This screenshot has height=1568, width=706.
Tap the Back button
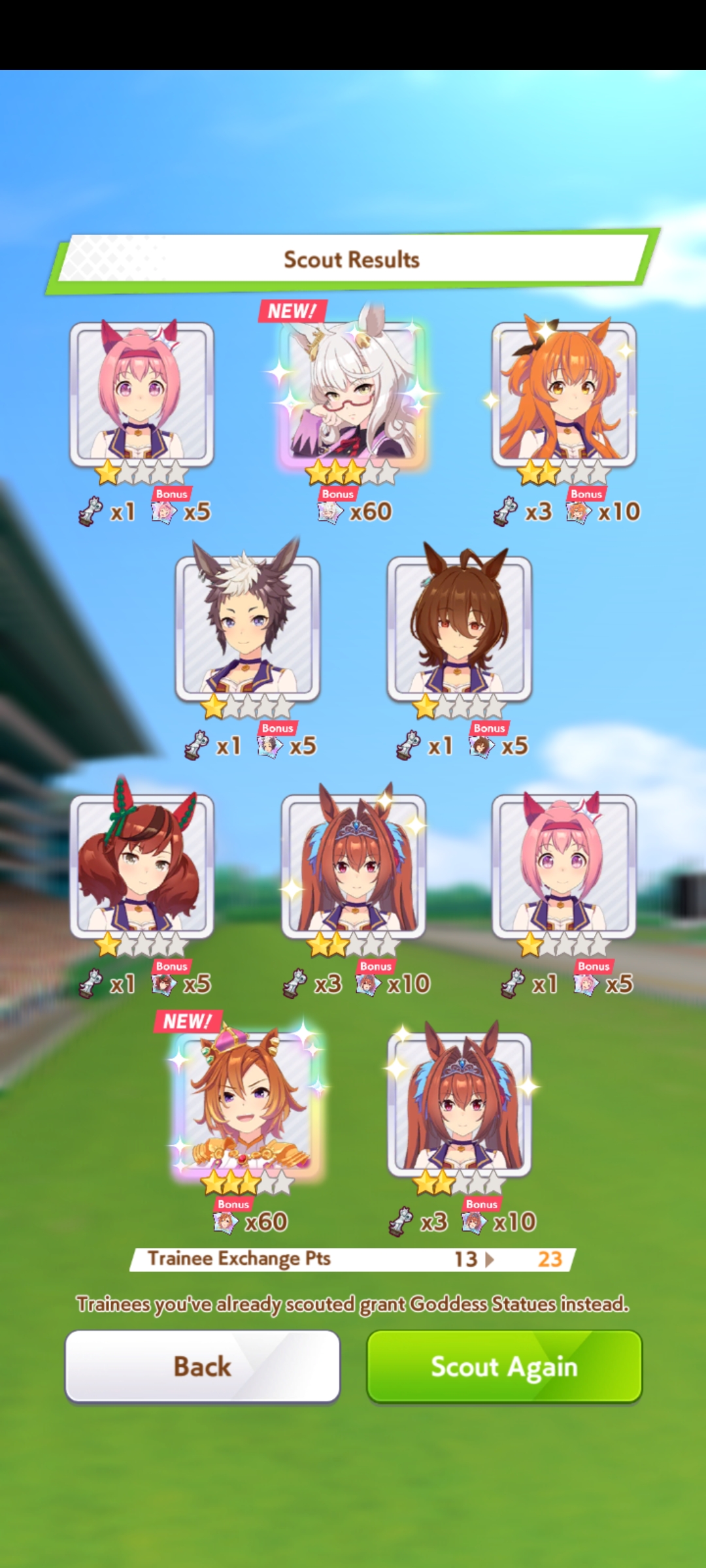coord(202,1366)
